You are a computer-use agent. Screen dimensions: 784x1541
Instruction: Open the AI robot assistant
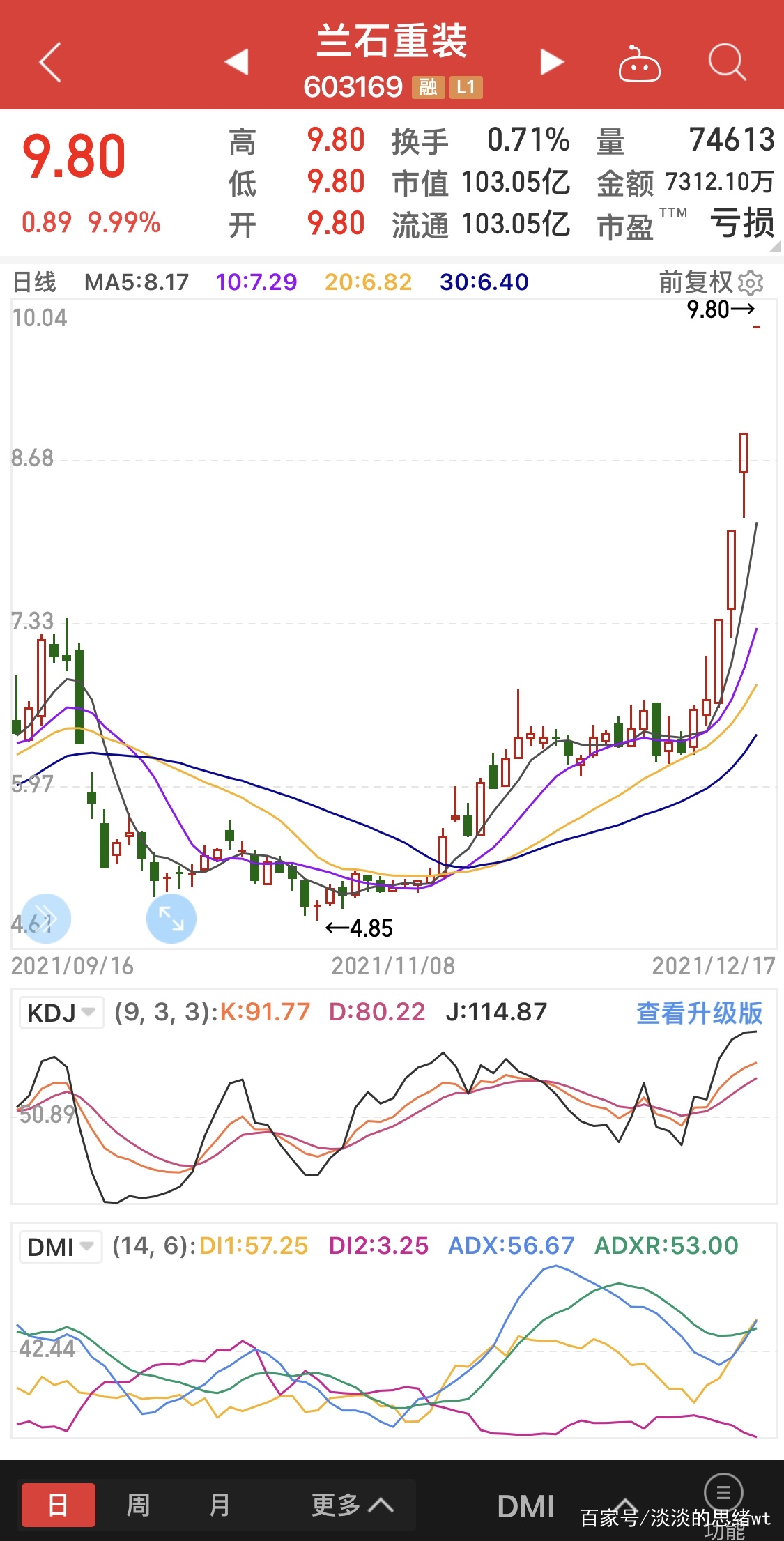[640, 62]
